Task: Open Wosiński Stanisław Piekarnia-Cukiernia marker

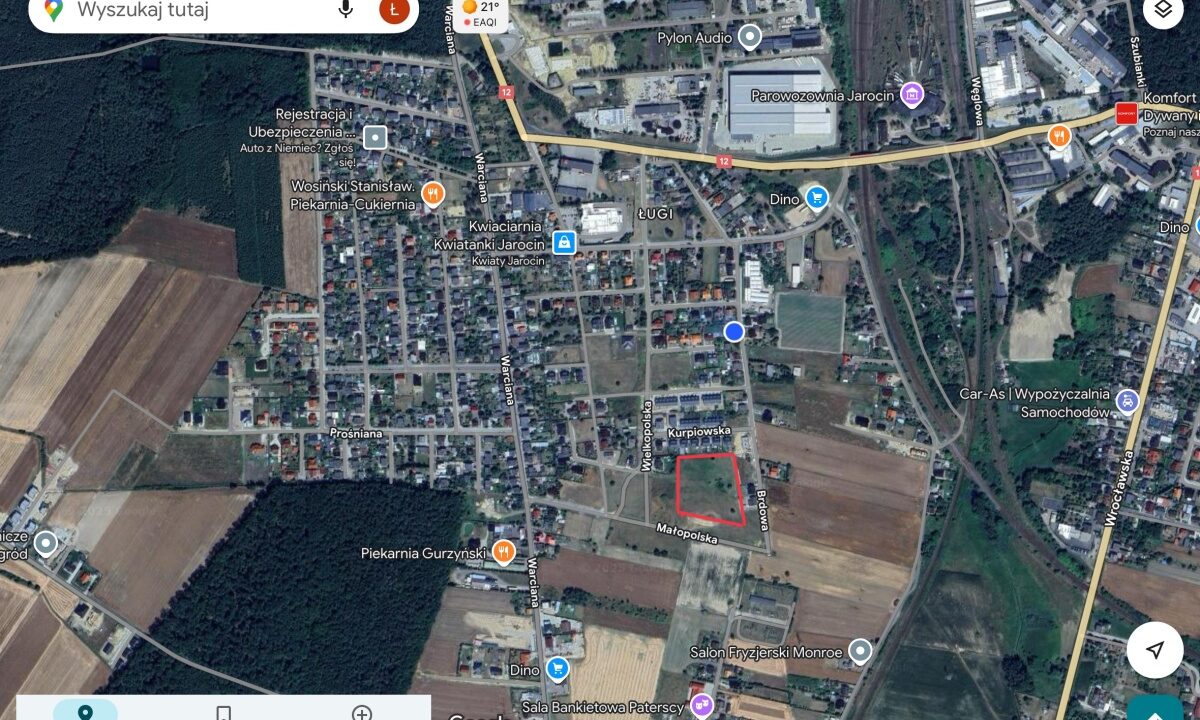Action: [x=432, y=193]
